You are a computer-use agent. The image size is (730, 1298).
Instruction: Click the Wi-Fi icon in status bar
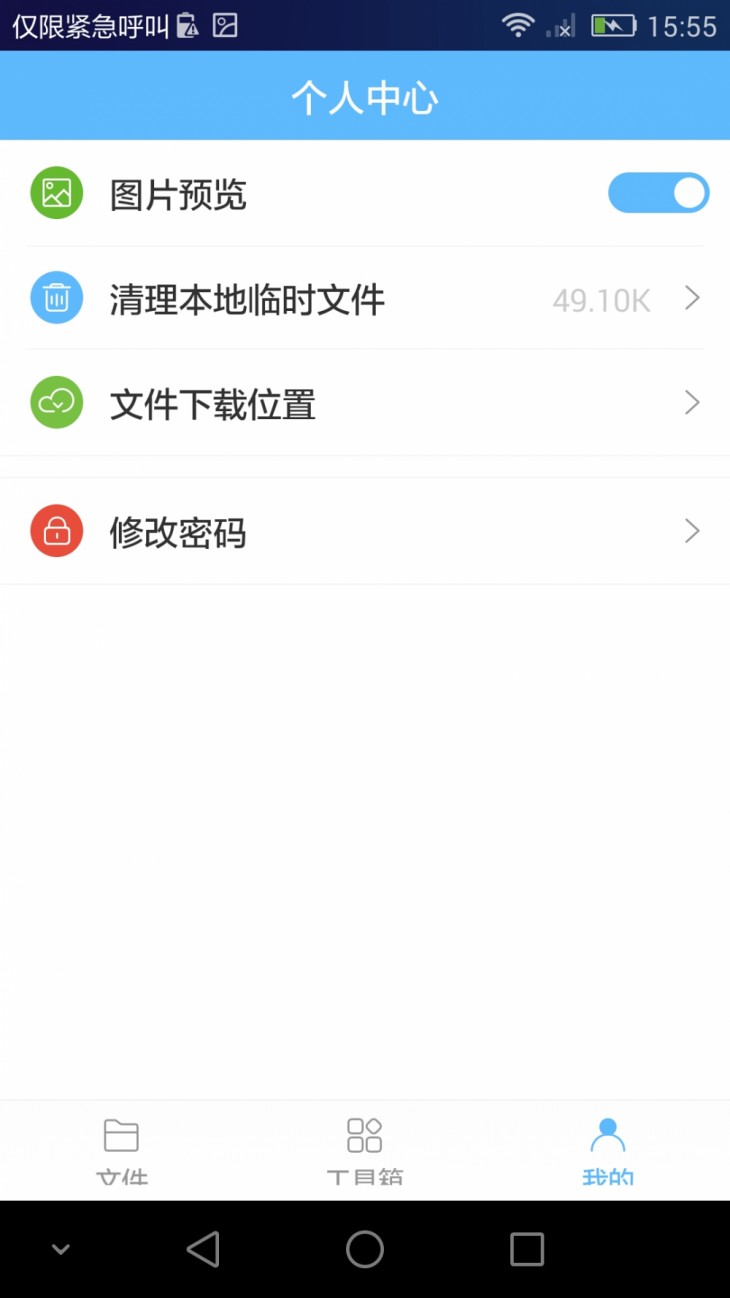pos(519,25)
